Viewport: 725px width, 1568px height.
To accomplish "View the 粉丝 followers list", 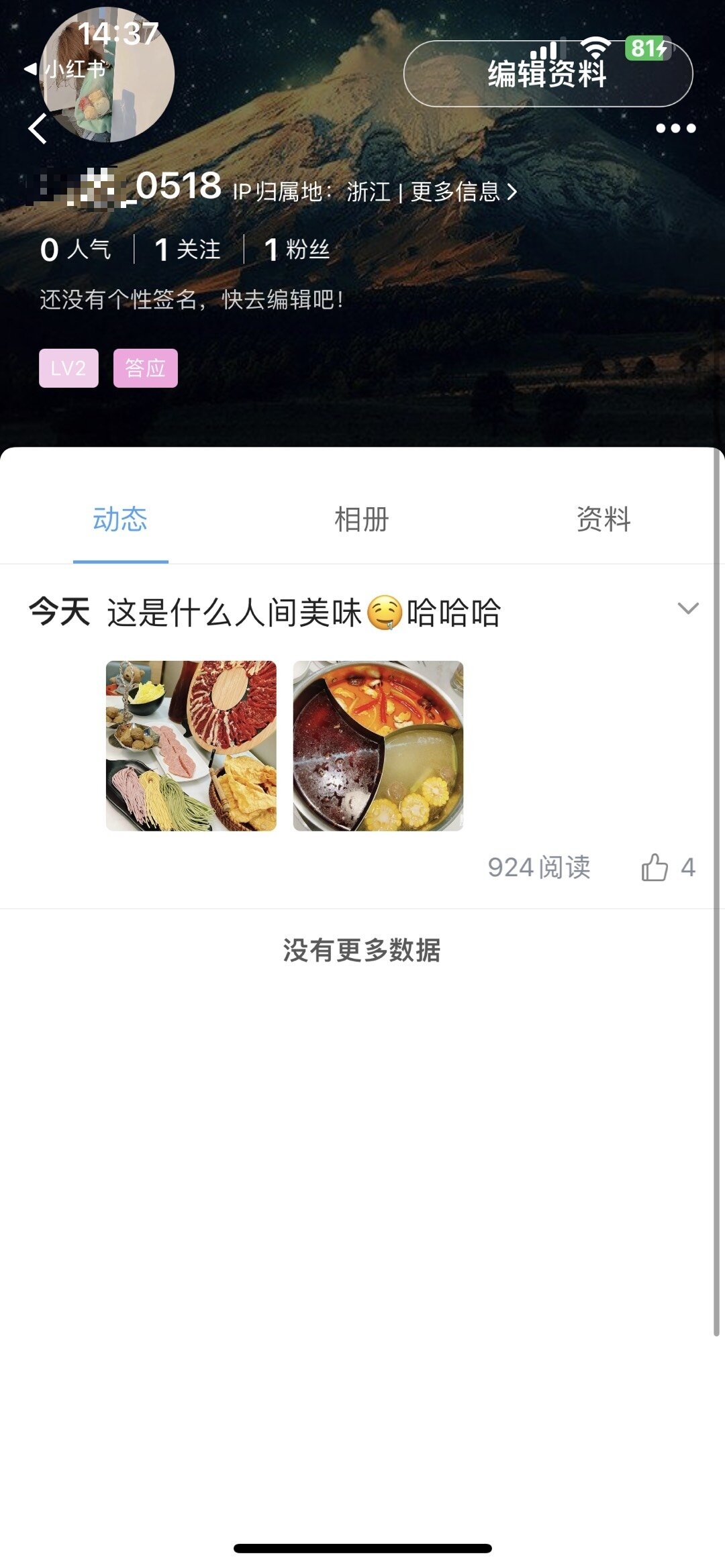I will point(297,250).
